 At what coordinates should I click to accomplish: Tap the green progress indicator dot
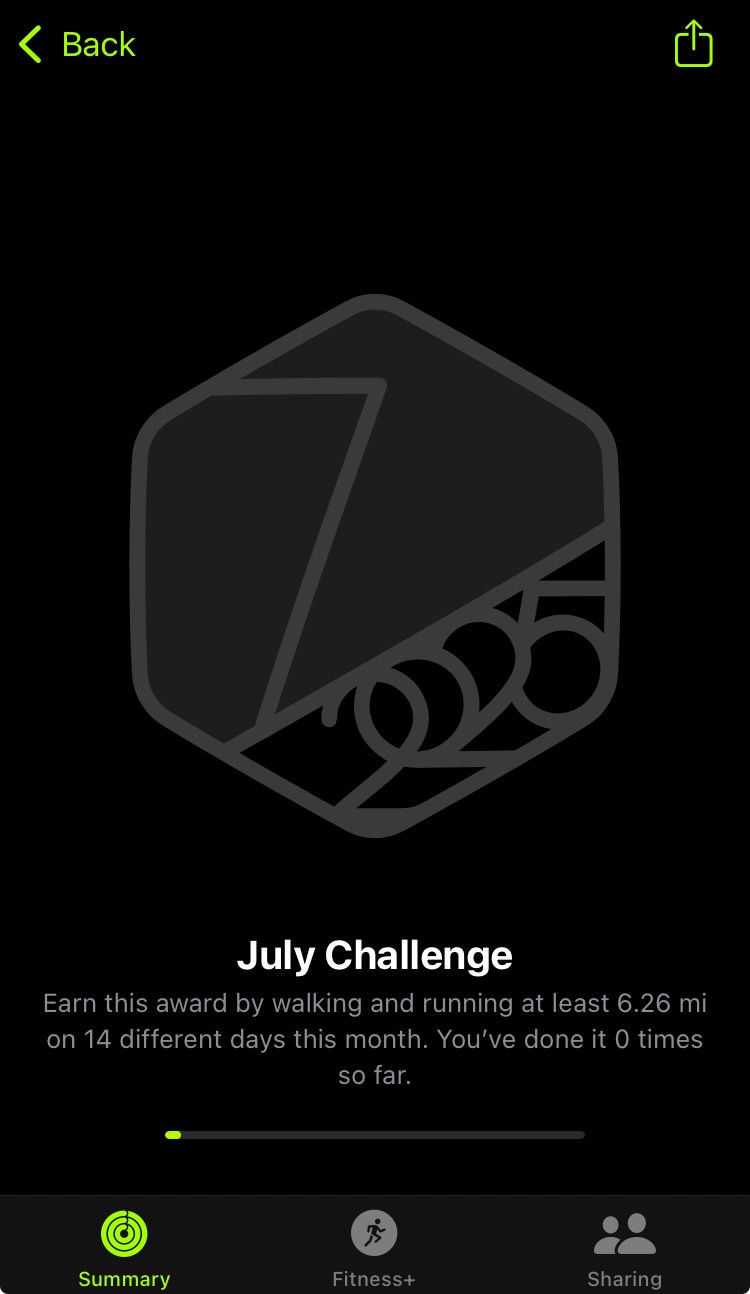[x=174, y=1135]
